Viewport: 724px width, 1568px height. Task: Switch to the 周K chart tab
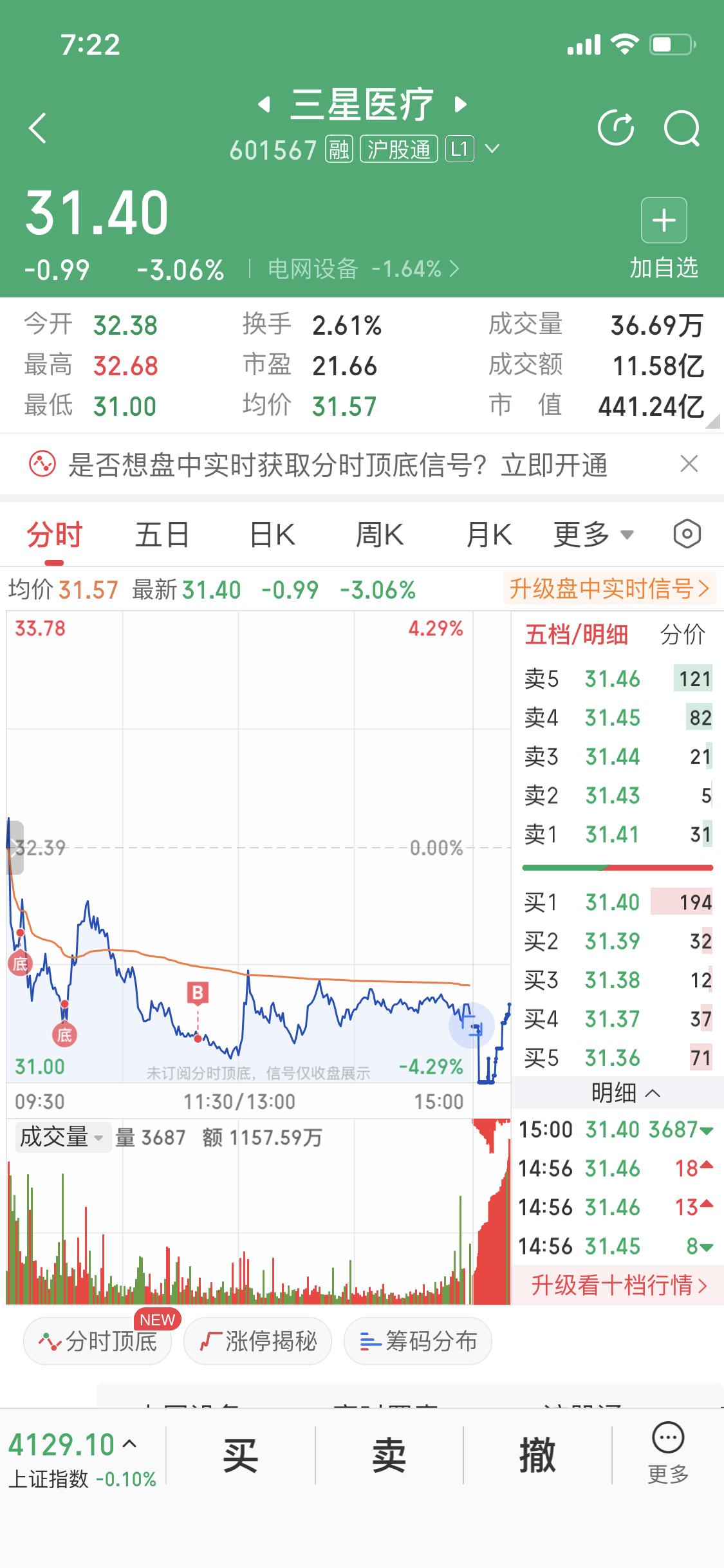click(380, 535)
